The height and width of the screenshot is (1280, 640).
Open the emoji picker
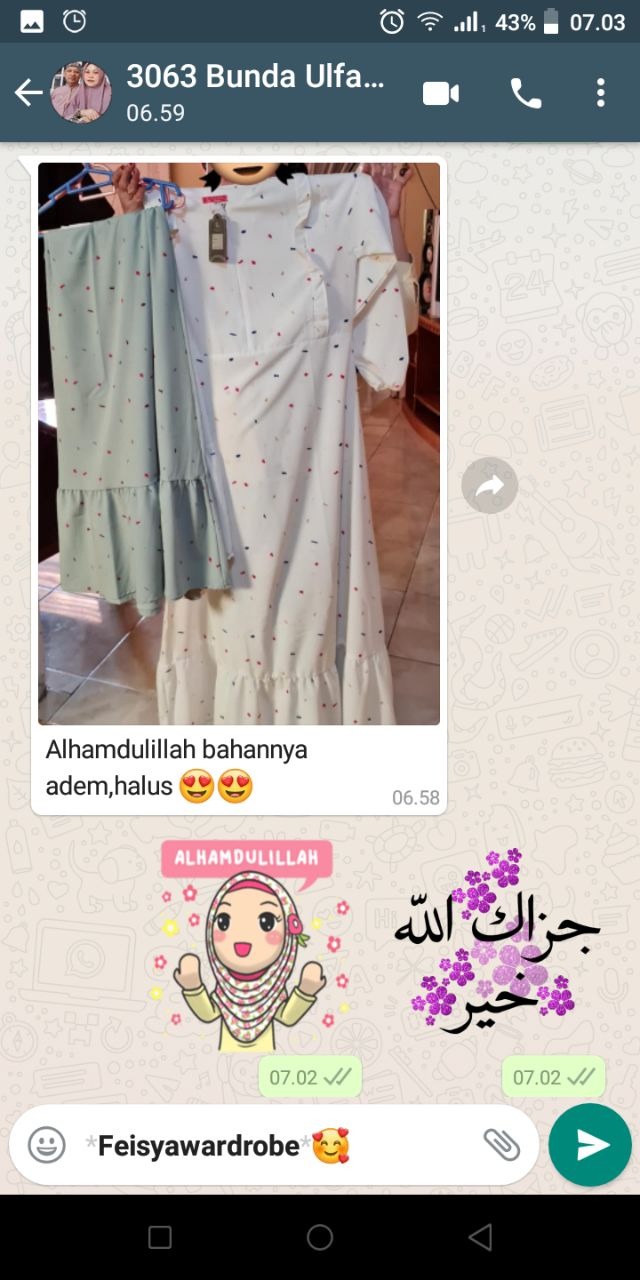46,1145
